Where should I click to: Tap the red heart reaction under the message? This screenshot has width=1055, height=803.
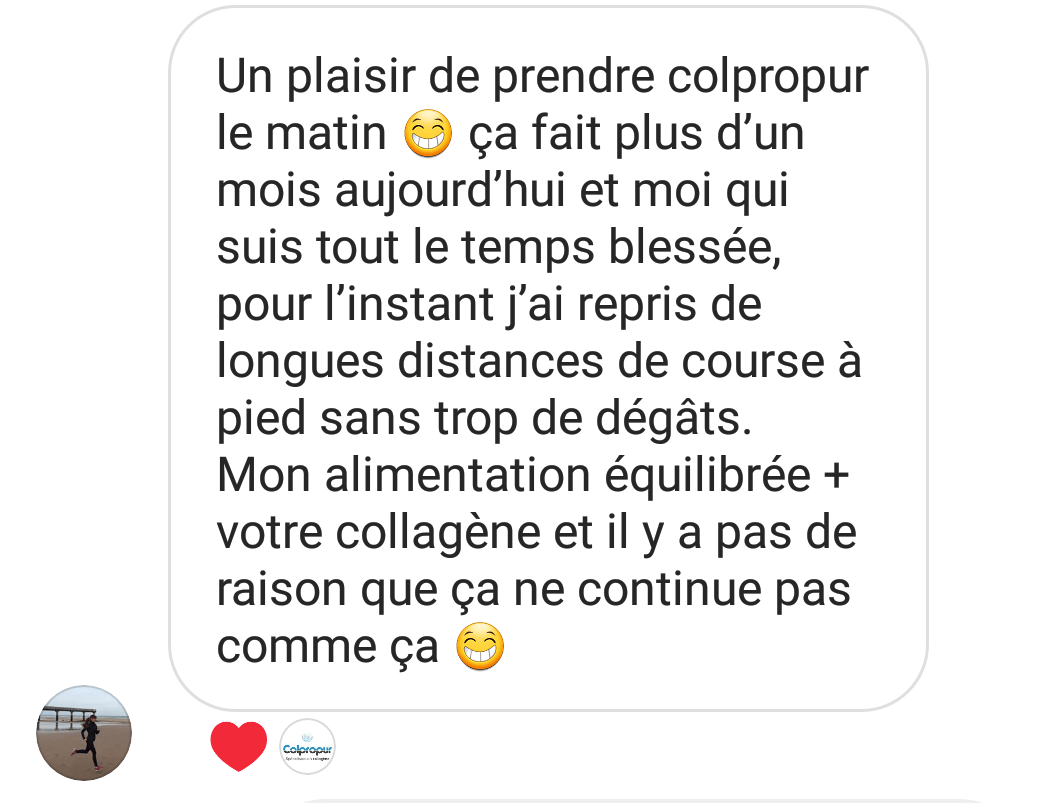click(239, 745)
